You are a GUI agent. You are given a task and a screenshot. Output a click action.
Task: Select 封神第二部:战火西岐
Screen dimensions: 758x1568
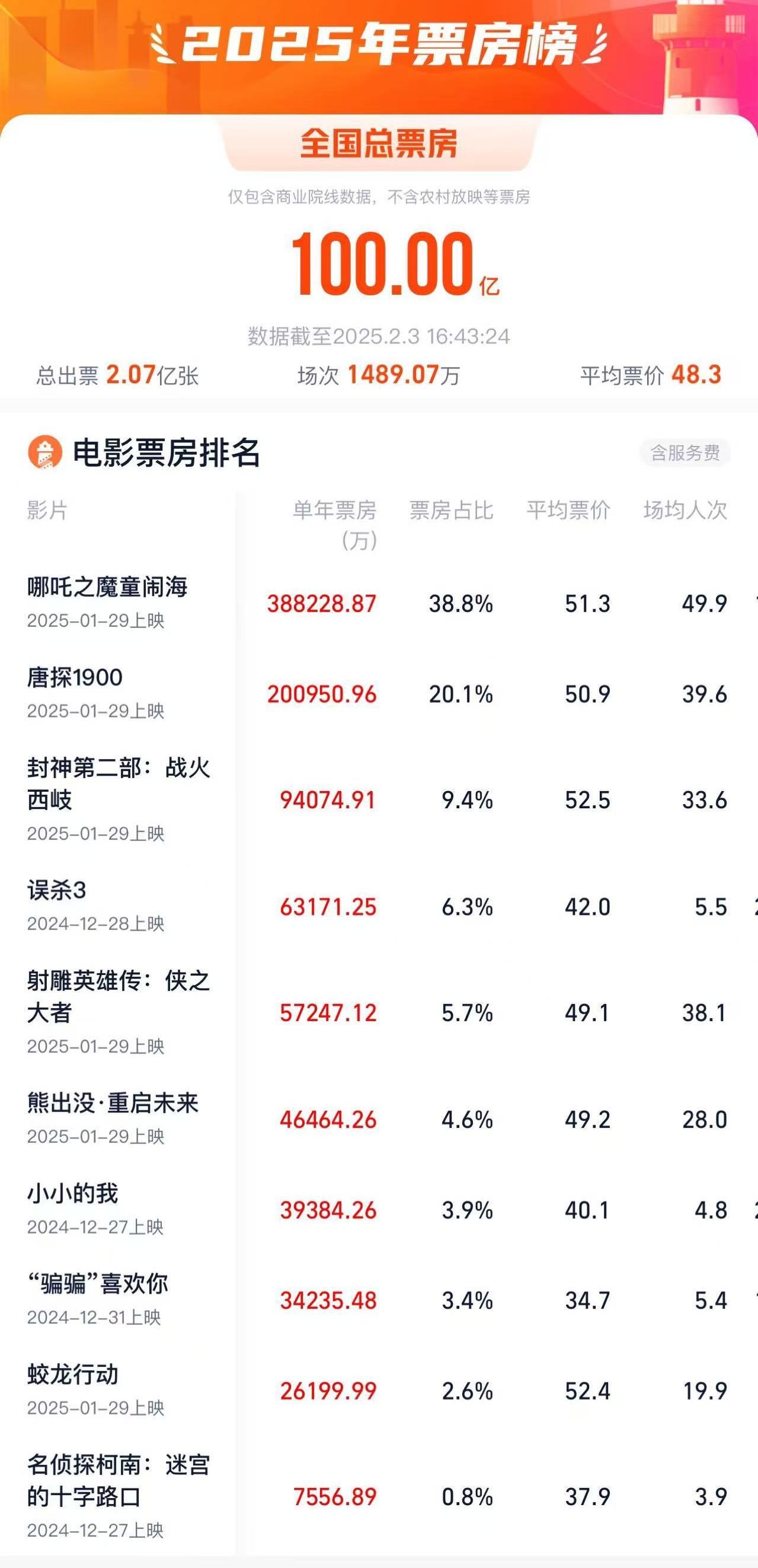pos(379,800)
